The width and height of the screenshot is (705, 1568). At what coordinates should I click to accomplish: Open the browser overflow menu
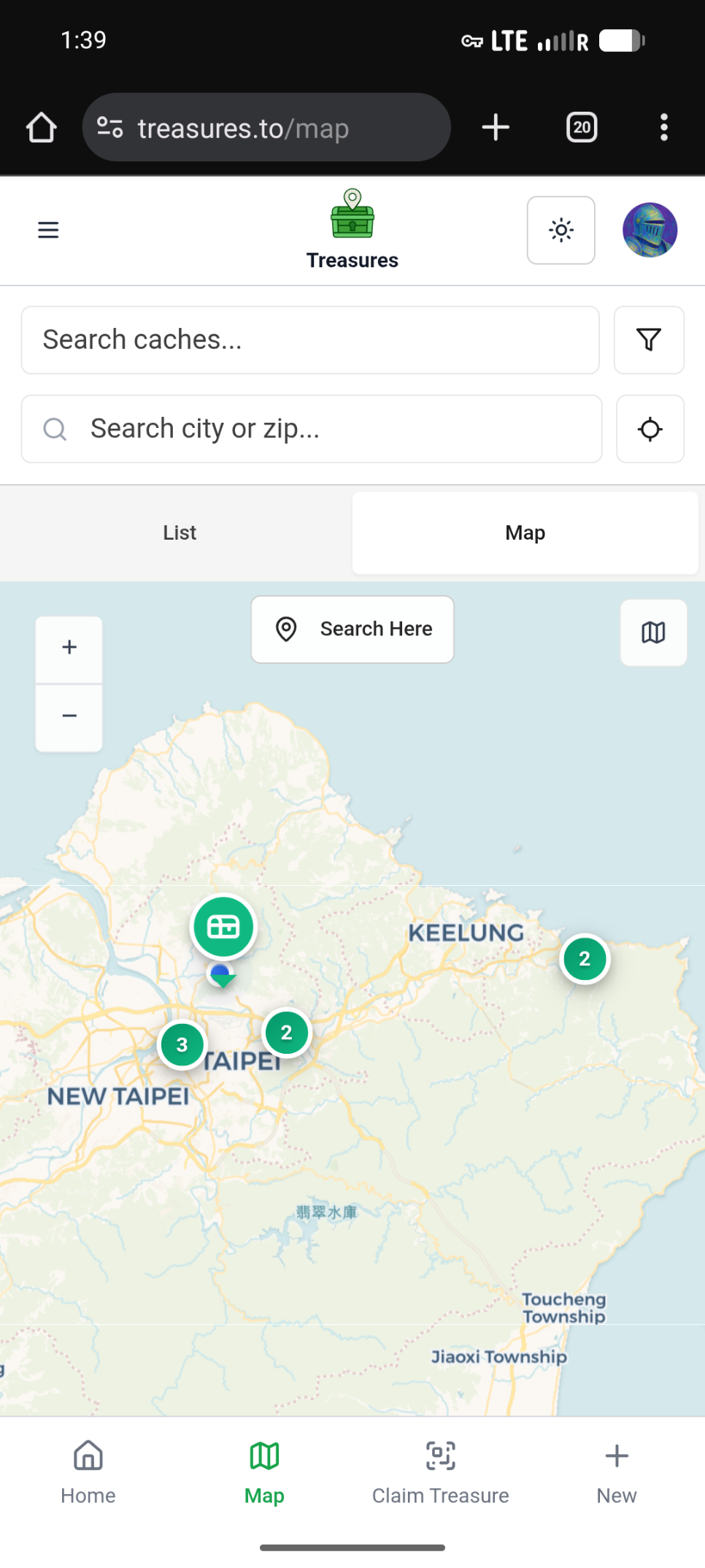pos(663,128)
